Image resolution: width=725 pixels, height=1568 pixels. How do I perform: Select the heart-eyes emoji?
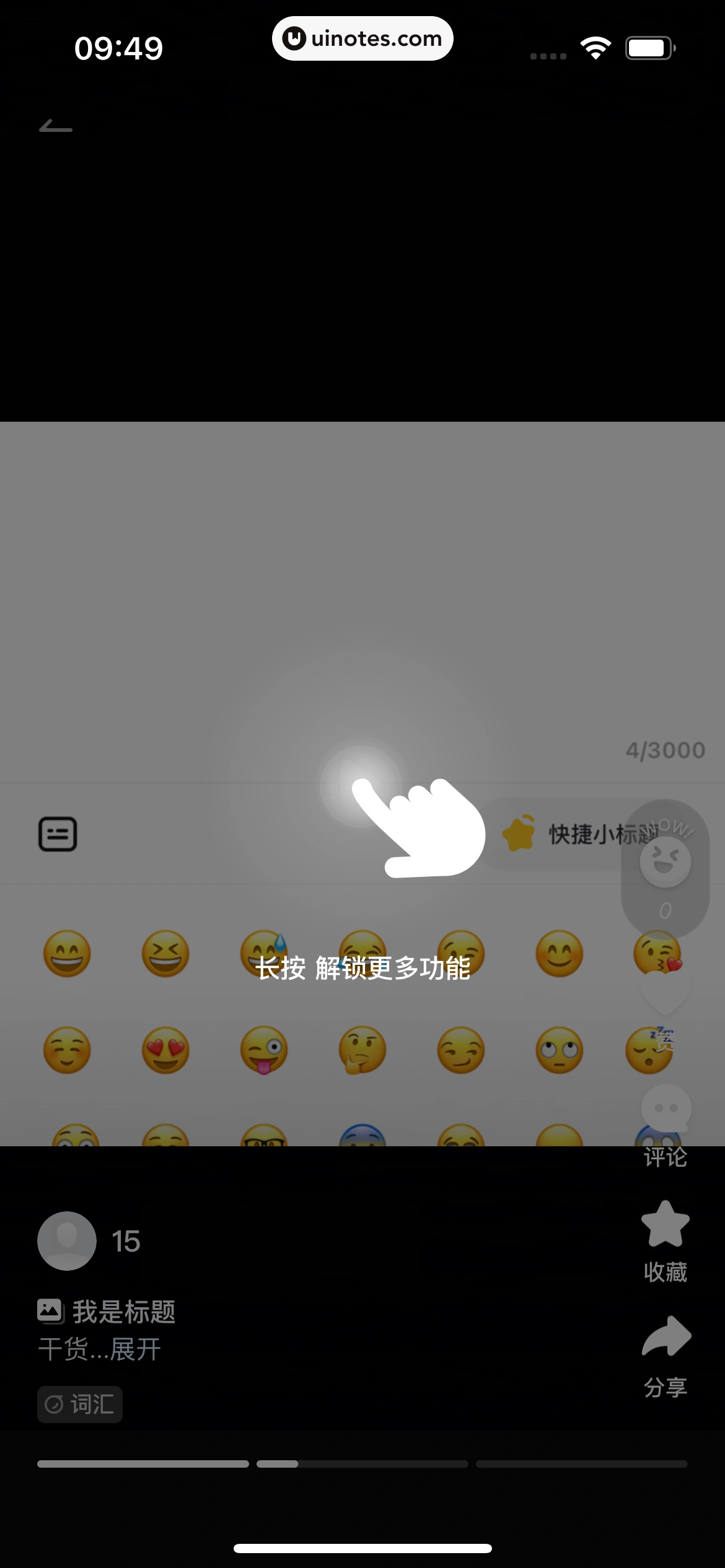click(165, 1051)
